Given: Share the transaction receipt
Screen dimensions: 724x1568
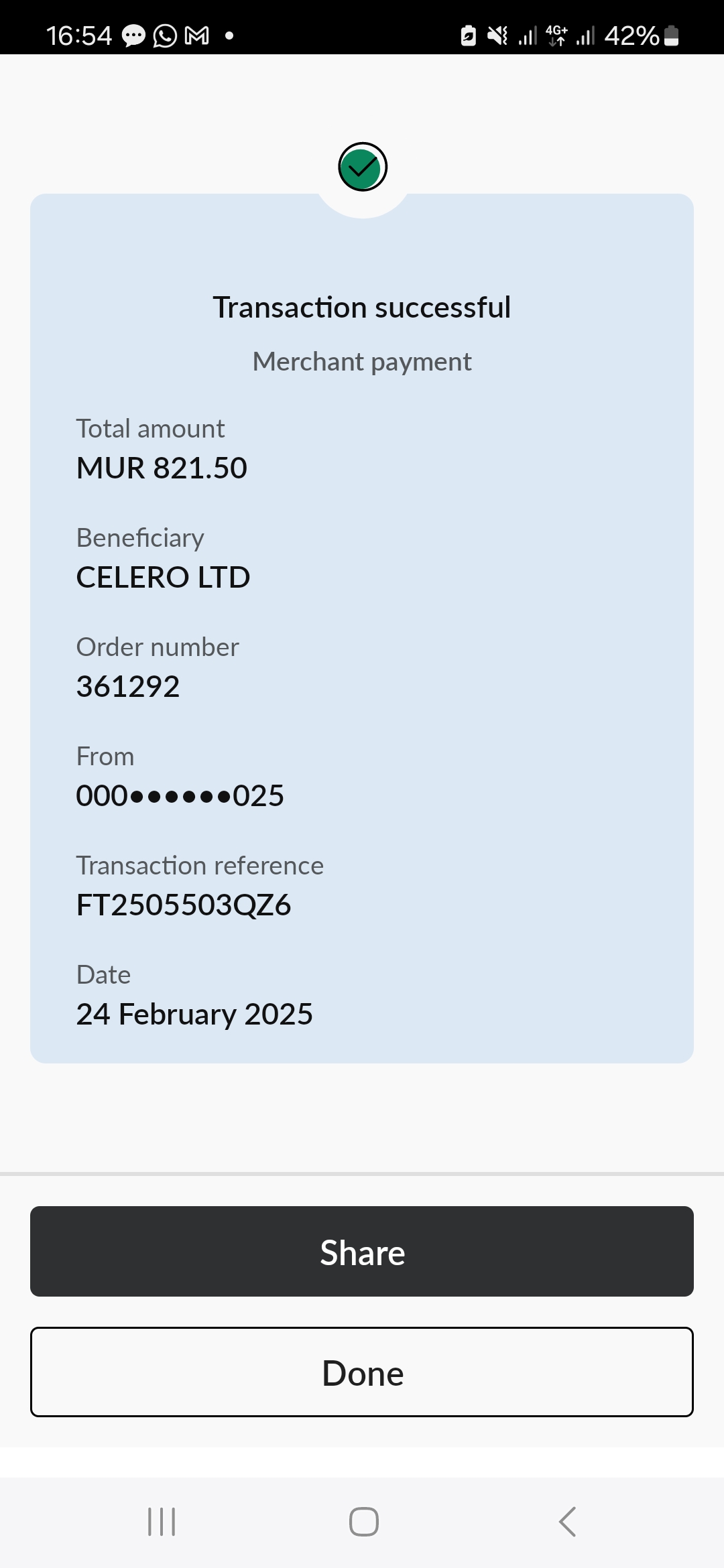Looking at the screenshot, I should 362,1251.
